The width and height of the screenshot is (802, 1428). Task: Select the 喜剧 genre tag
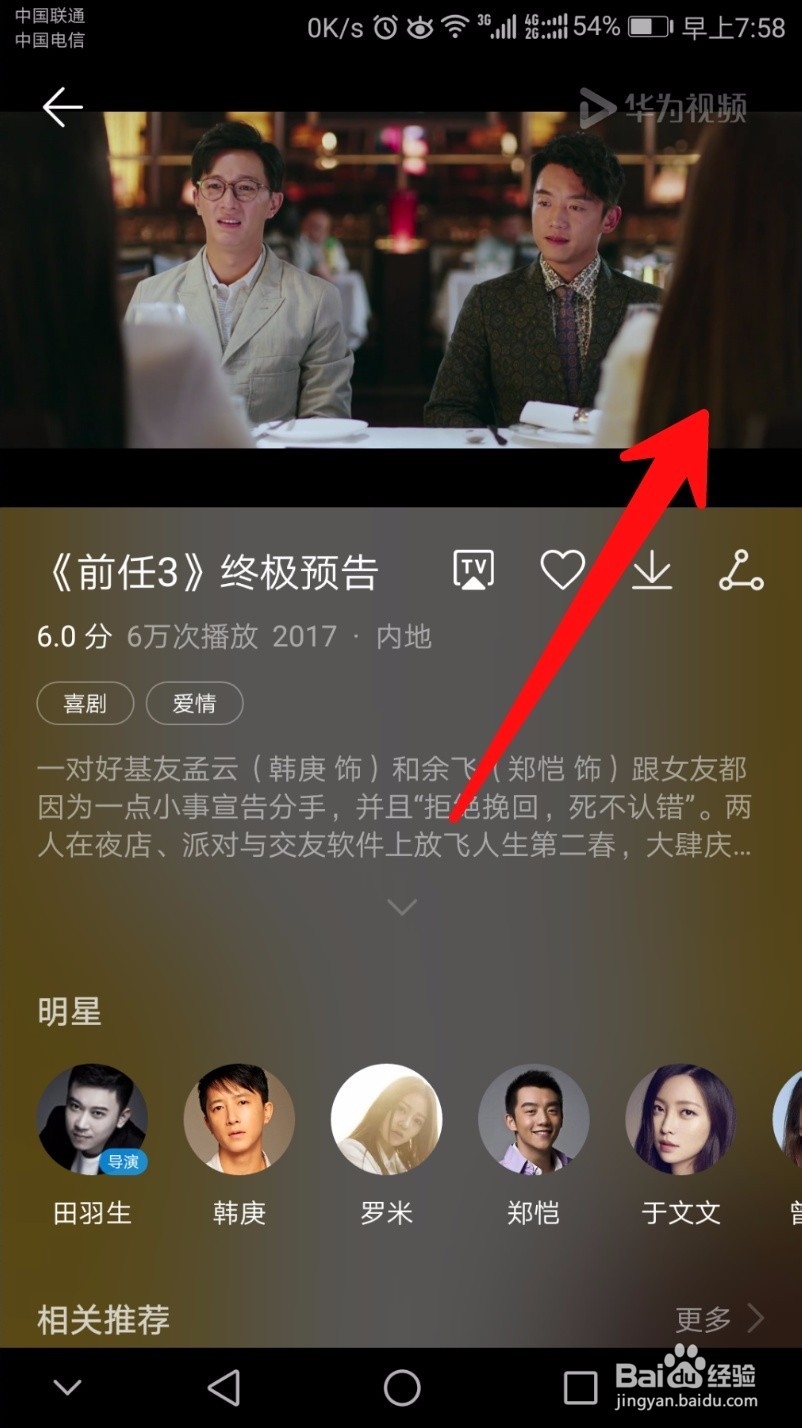tap(85, 703)
